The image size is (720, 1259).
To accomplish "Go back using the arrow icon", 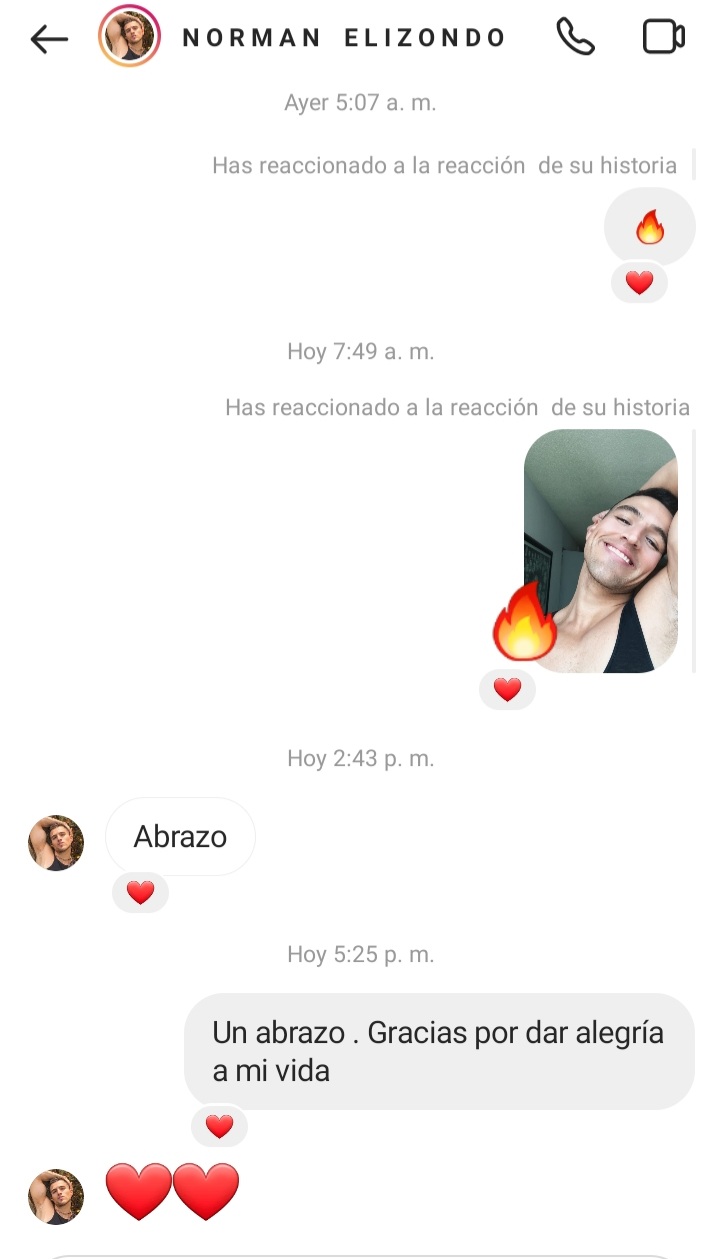I will (49, 39).
